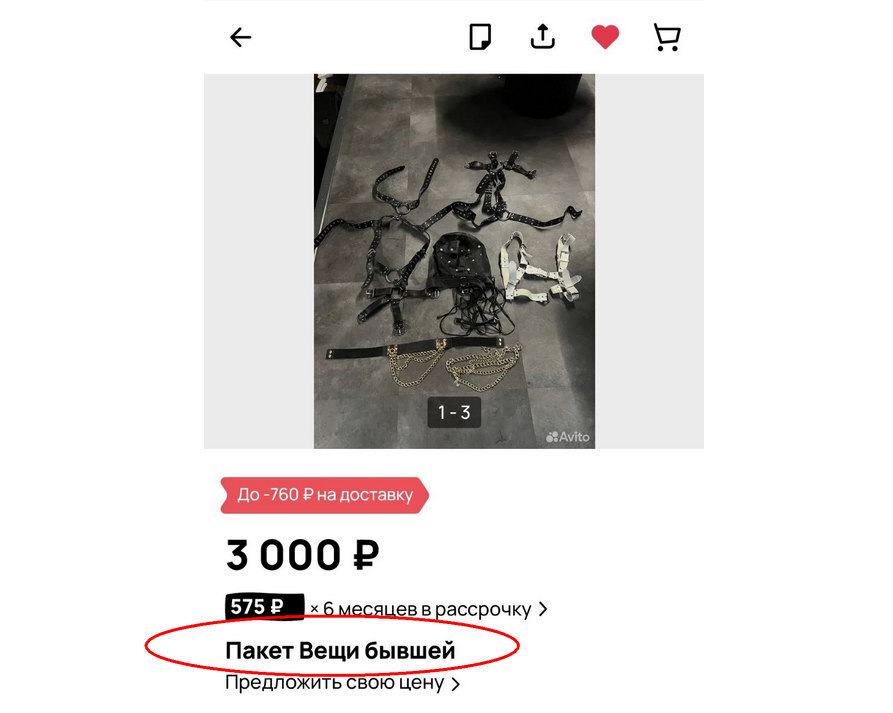The image size is (893, 713).
Task: Tap Предложить свою цену
Action: 342,684
